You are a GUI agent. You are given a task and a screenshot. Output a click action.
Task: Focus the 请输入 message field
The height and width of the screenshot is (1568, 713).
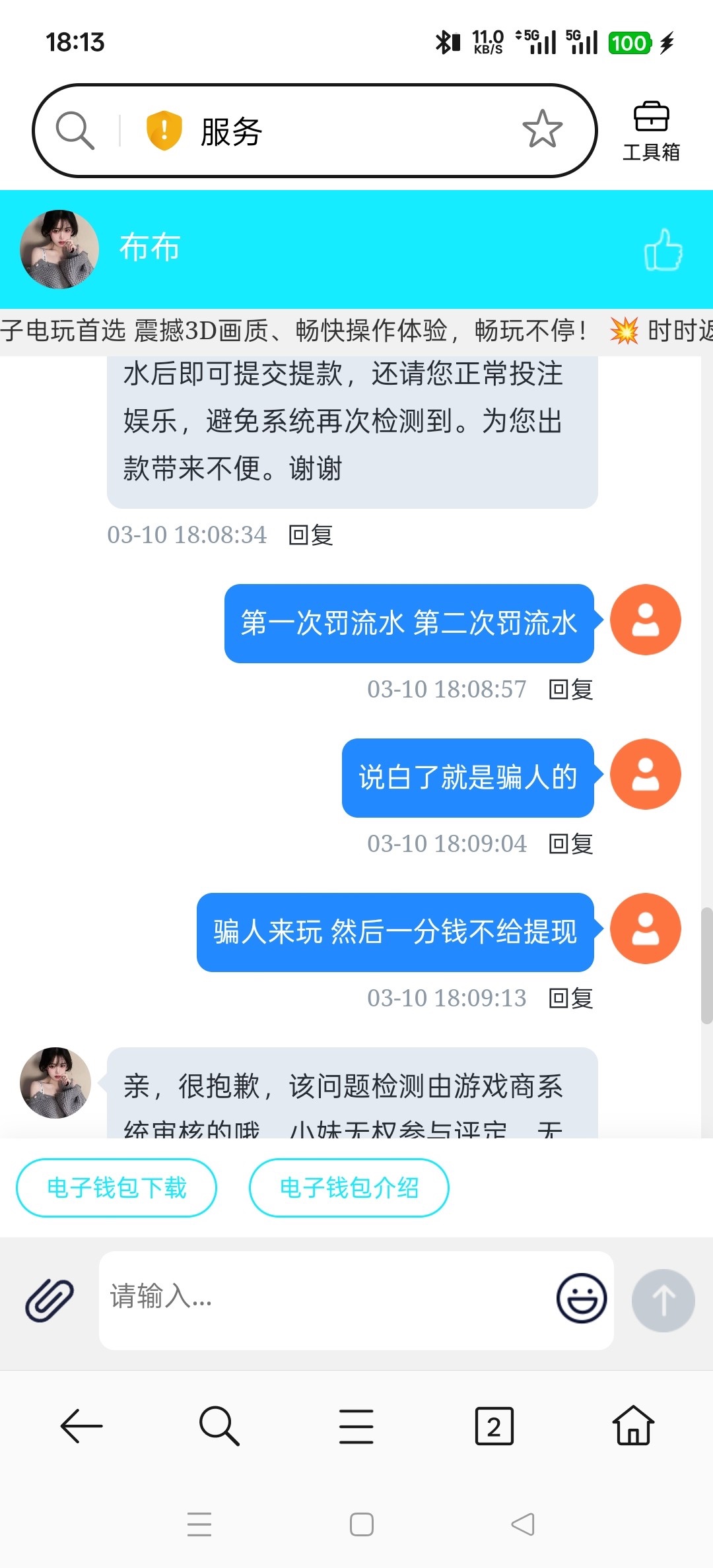click(323, 1299)
